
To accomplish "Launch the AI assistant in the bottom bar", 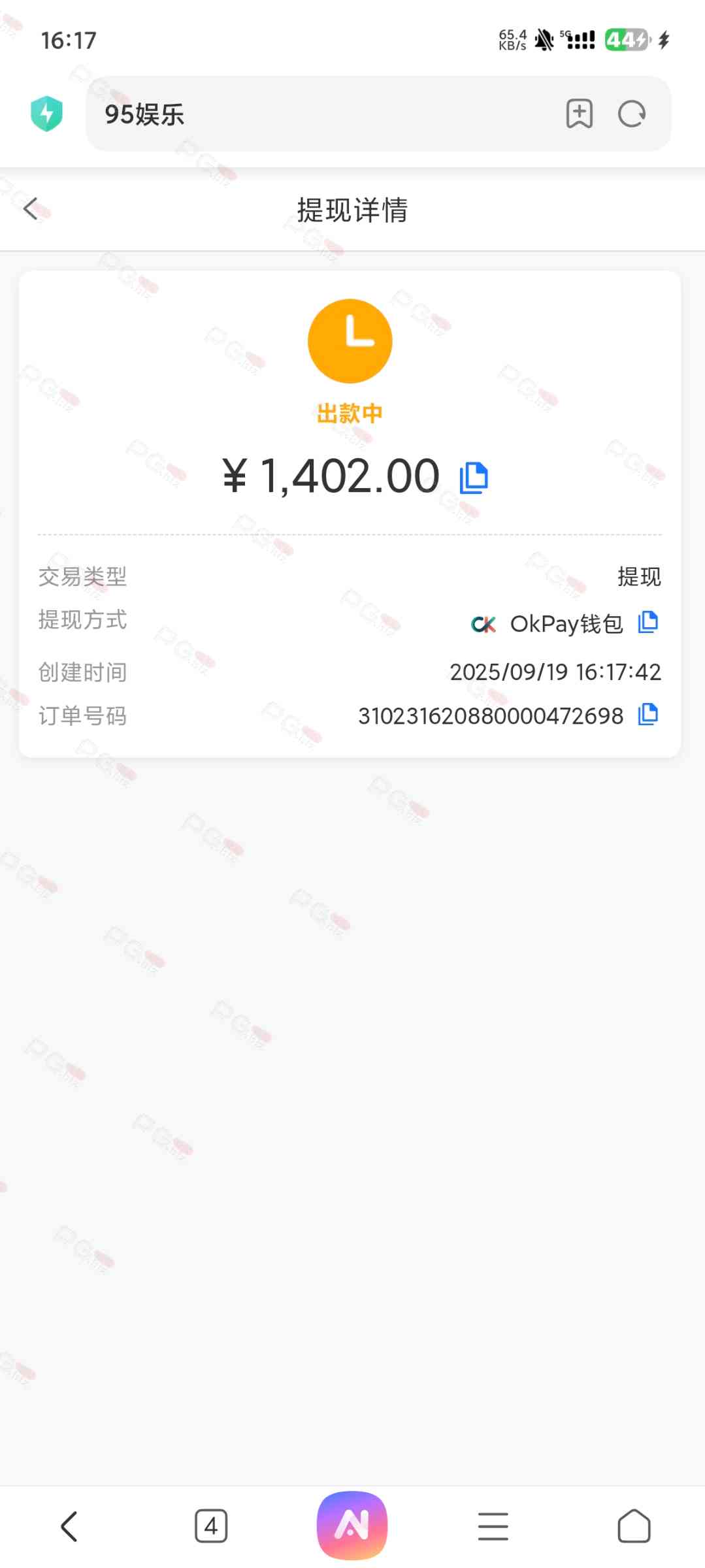I will pyautogui.click(x=352, y=1525).
